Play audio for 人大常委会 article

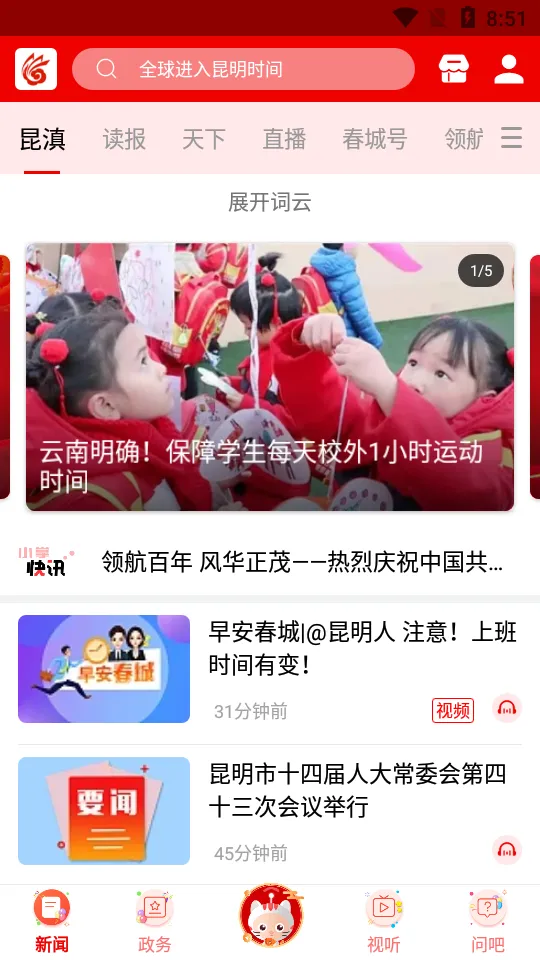coord(507,850)
